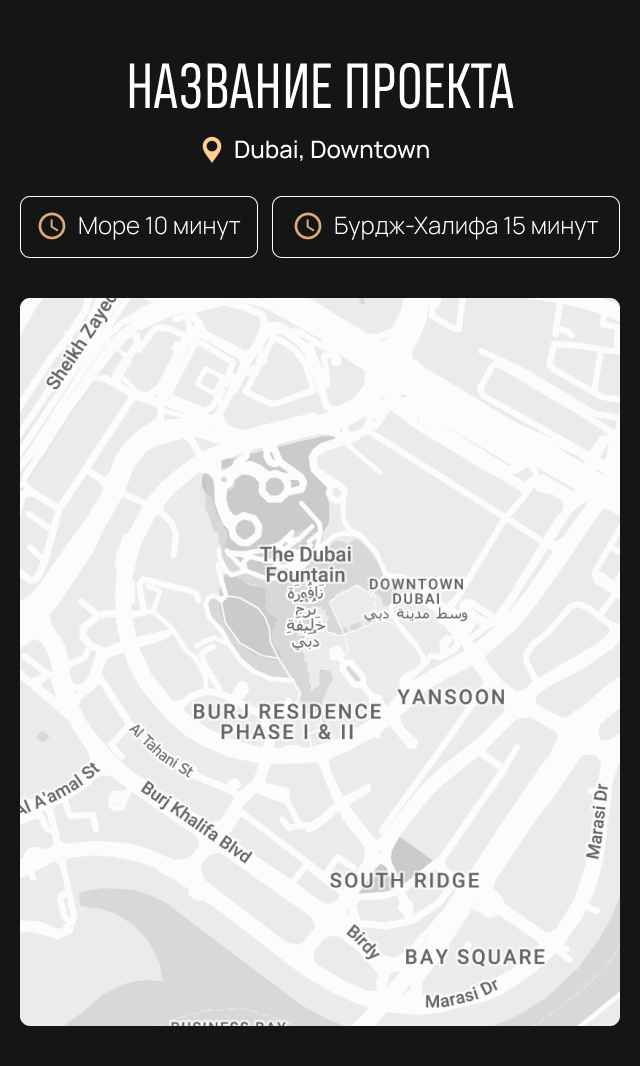Open the Downtown Dubai map
This screenshot has height=1066, width=640.
(x=320, y=661)
